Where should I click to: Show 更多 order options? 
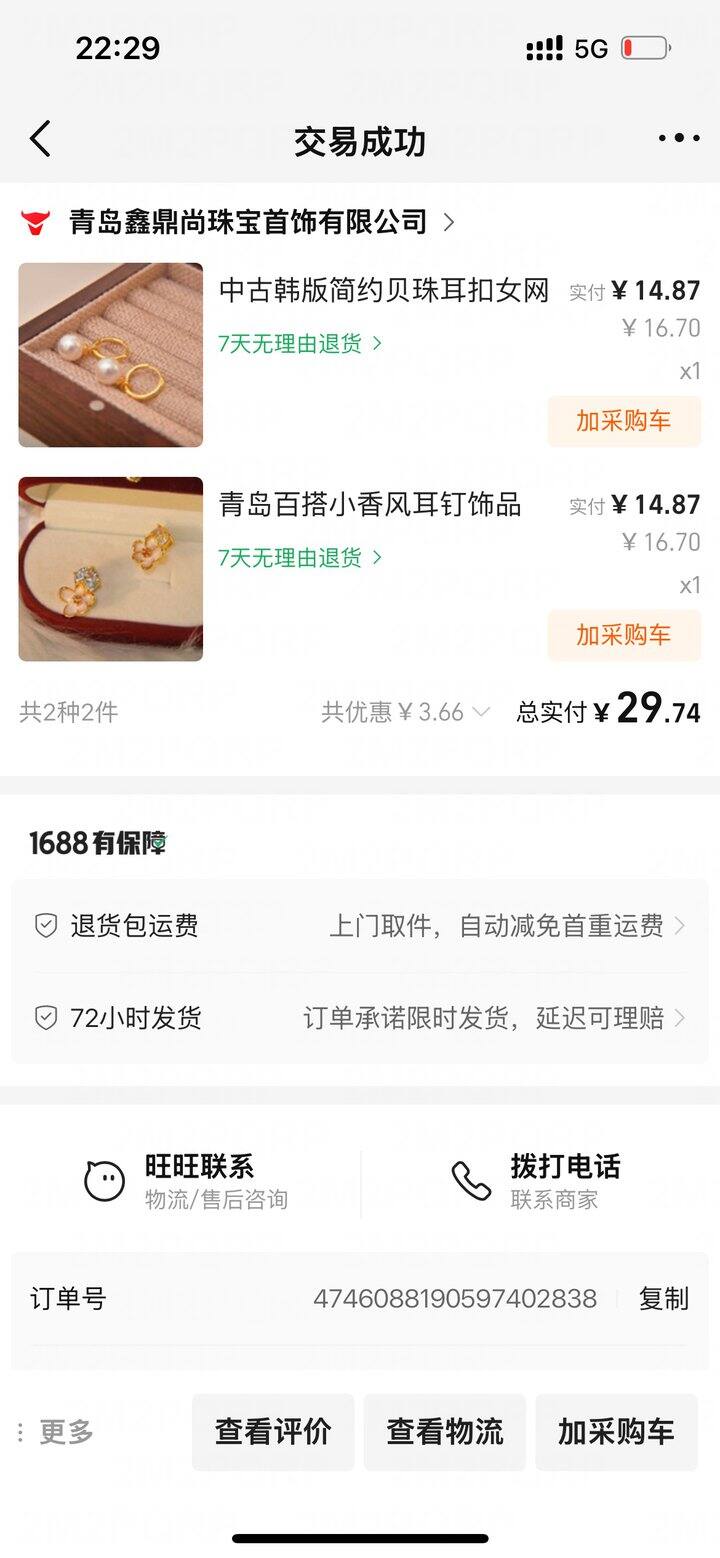coord(56,1432)
